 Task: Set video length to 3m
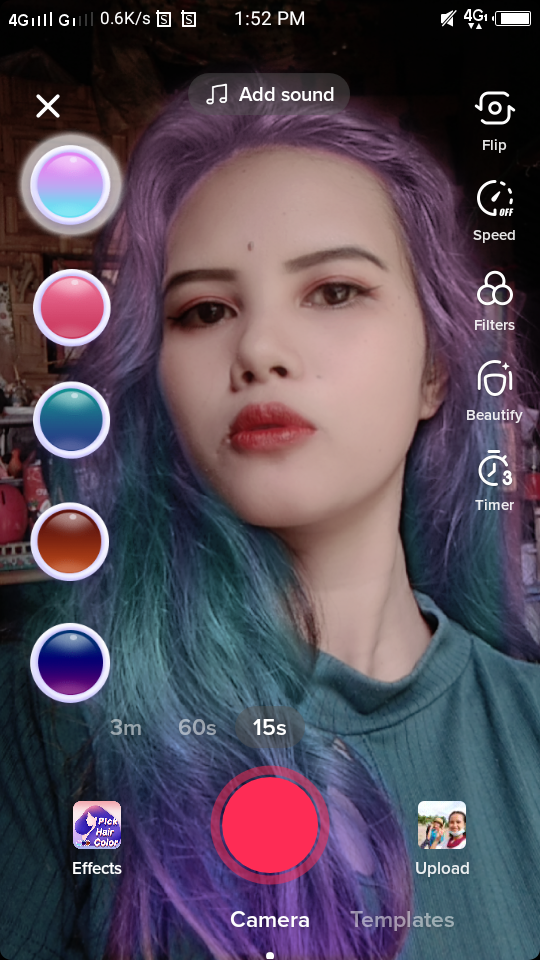pos(126,728)
